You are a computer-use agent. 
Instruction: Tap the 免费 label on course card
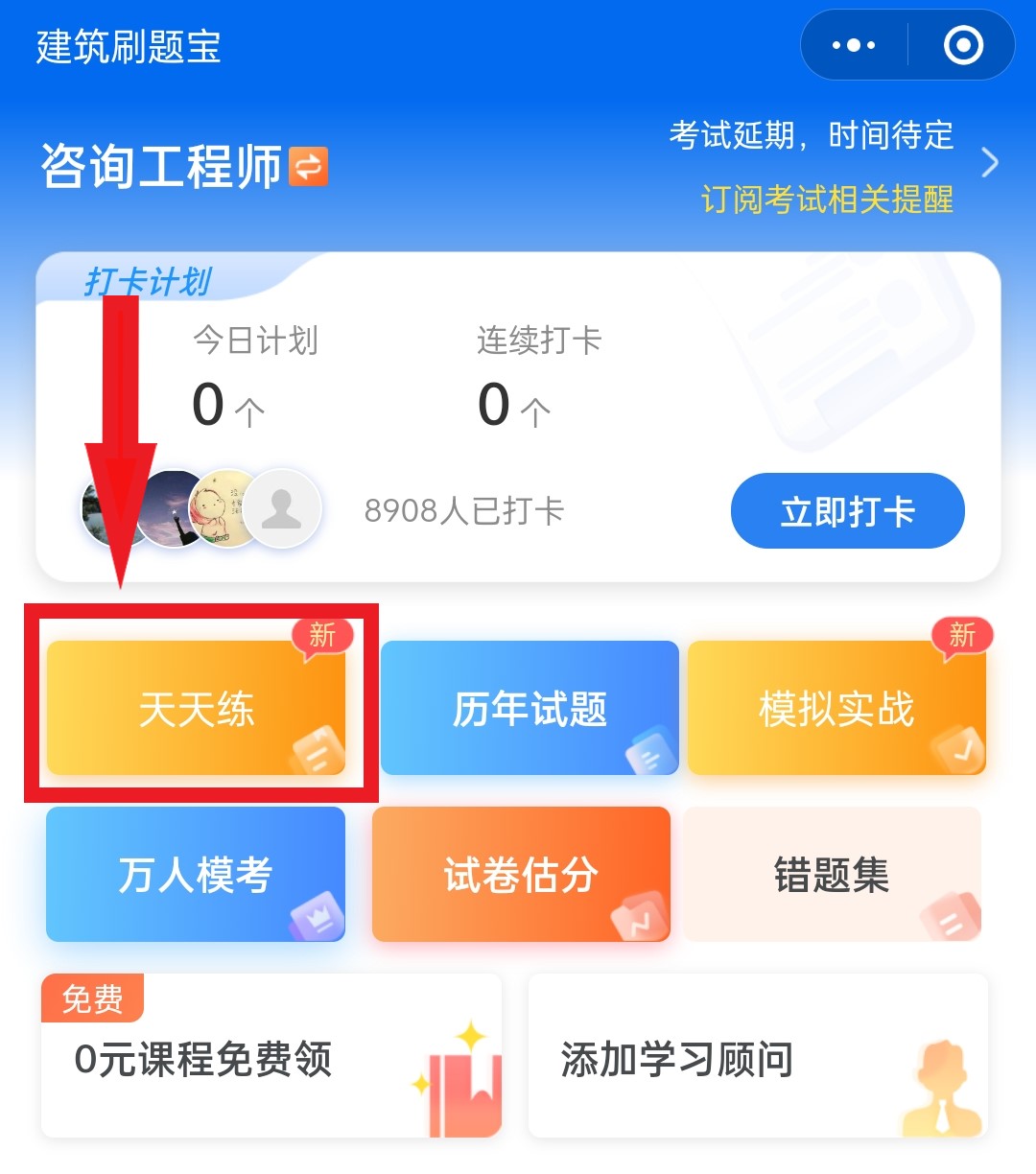(92, 998)
